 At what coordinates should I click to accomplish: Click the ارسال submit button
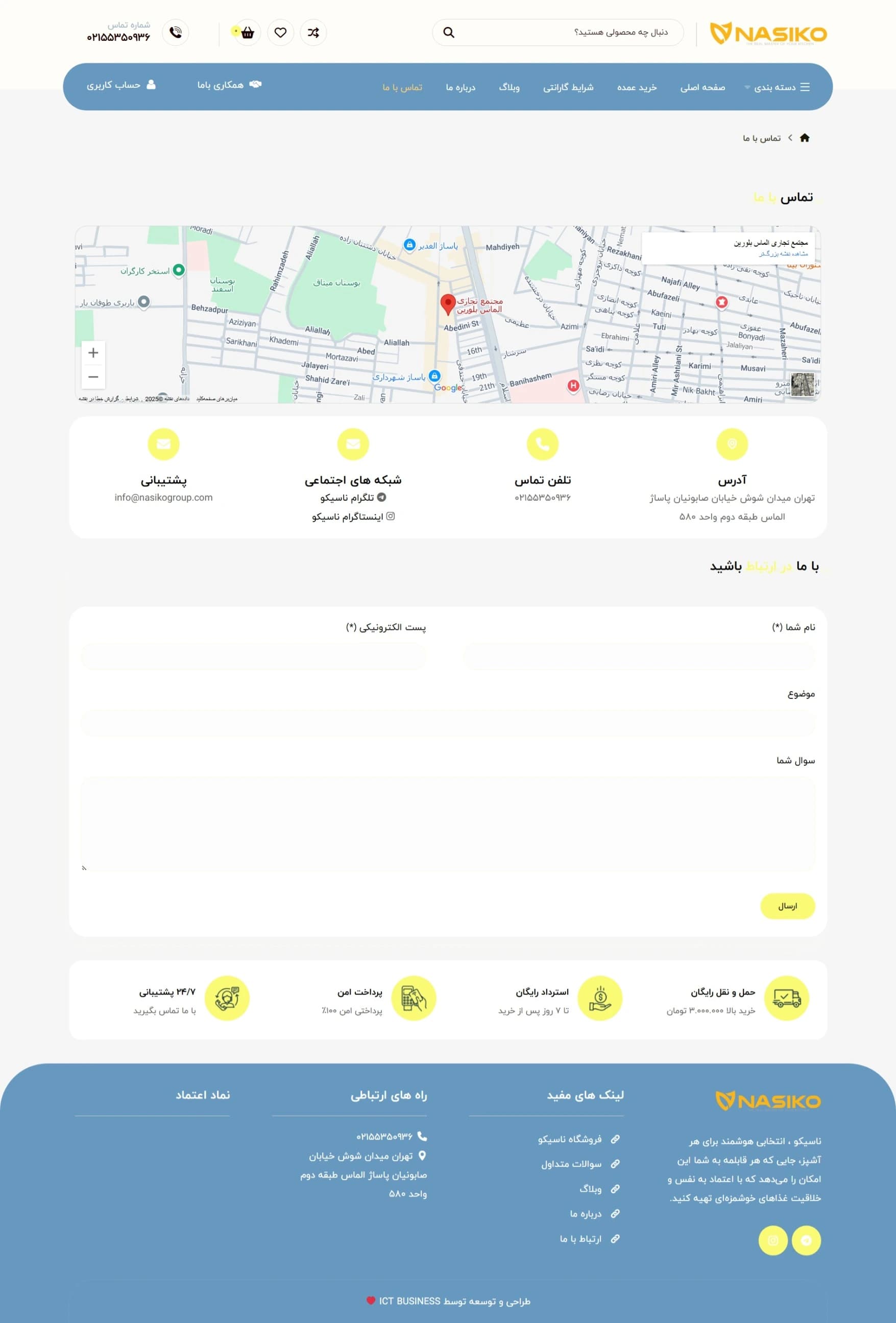coord(788,906)
